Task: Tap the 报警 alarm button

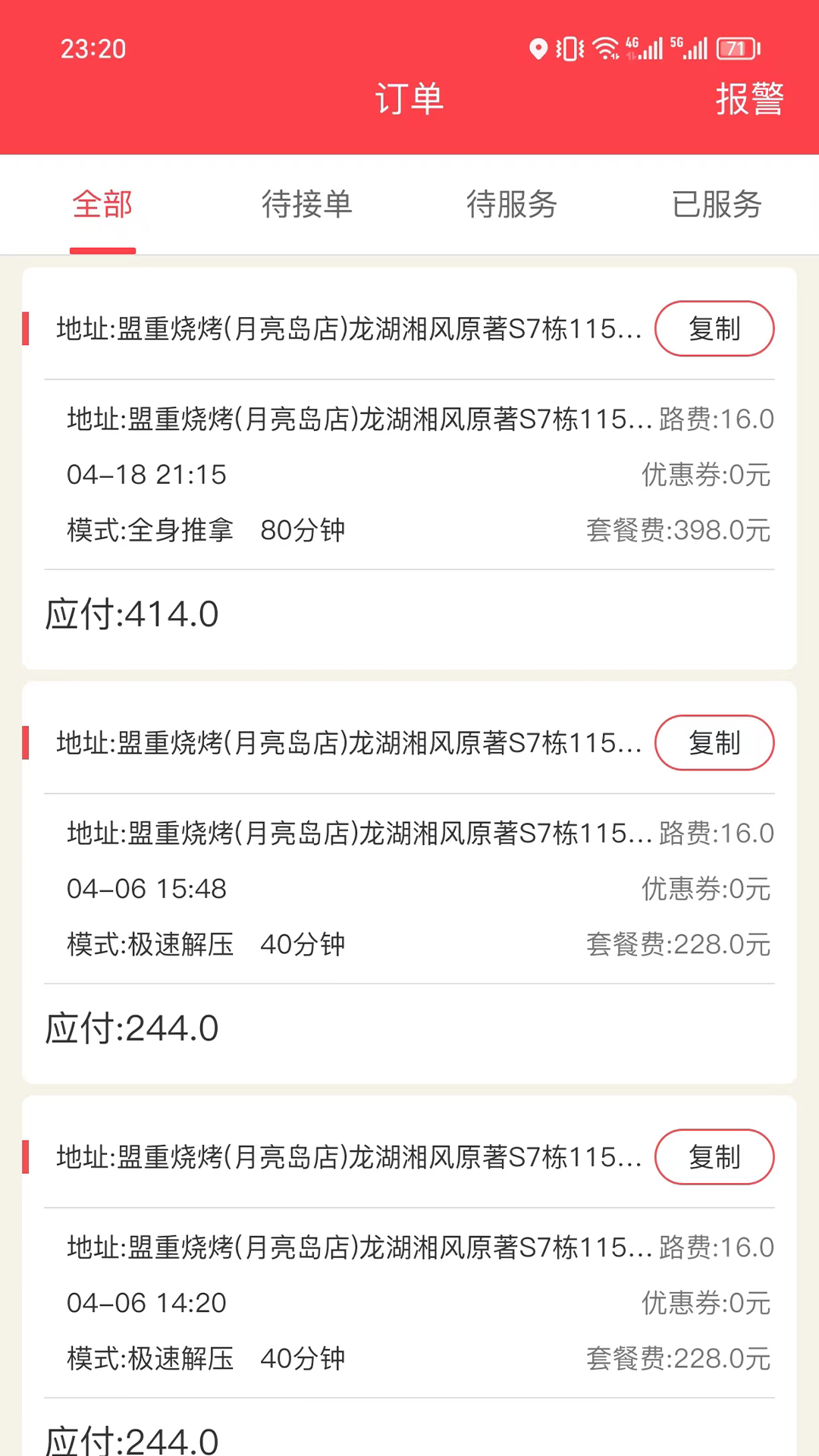Action: (750, 99)
